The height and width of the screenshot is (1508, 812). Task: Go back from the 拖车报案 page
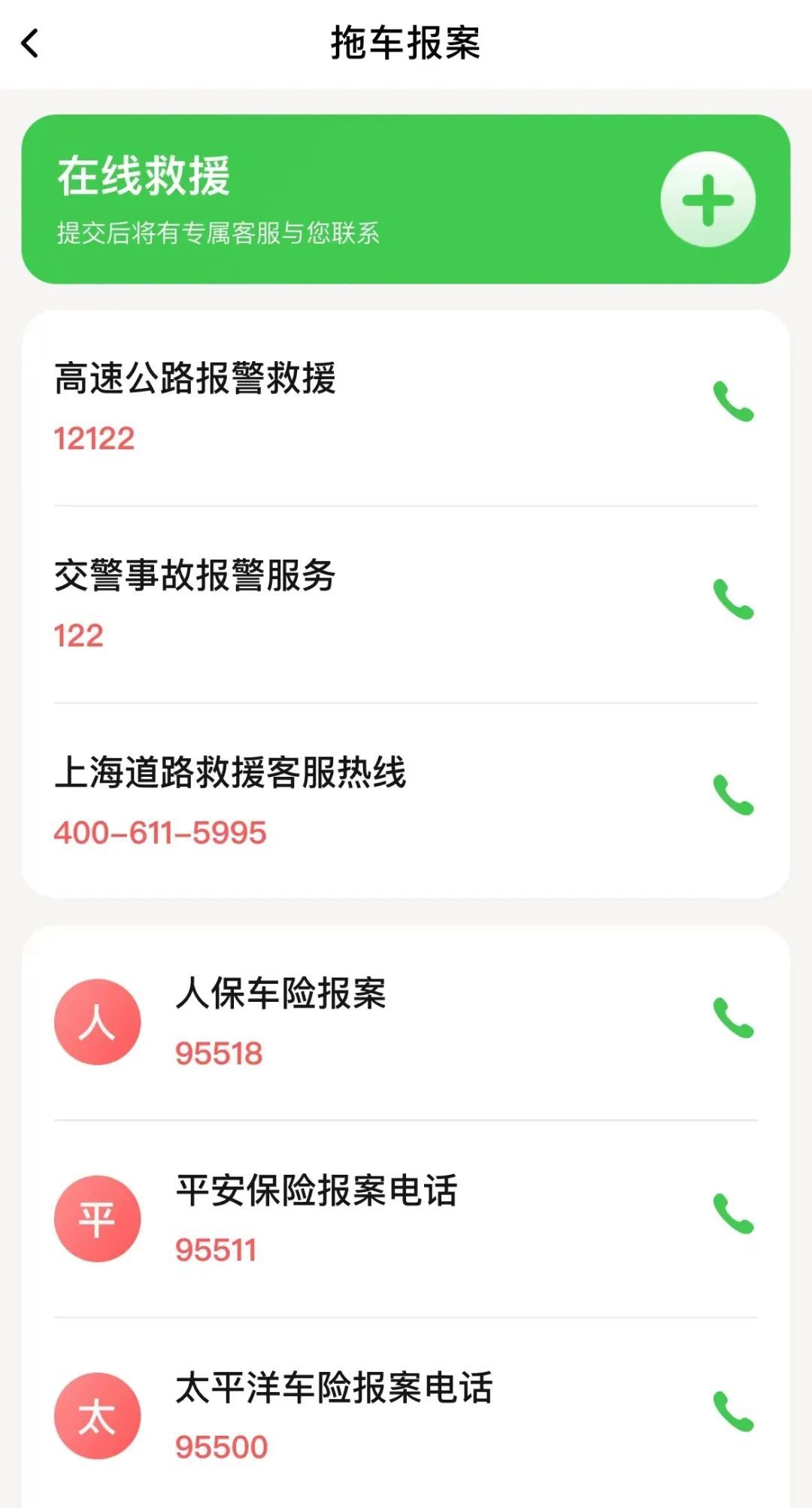coord(30,44)
